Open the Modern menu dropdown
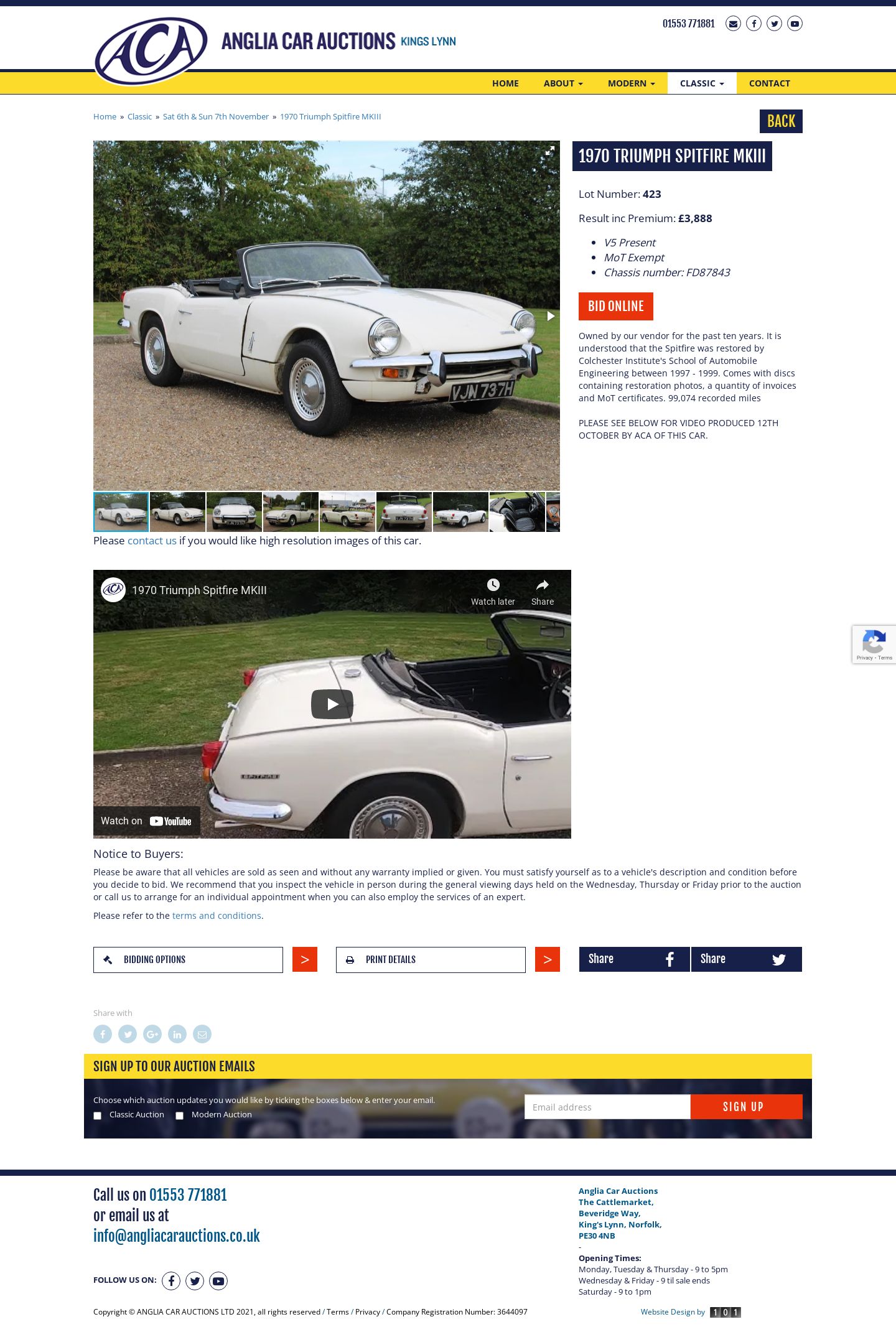Screen dimensions: 896x1327 [631, 83]
